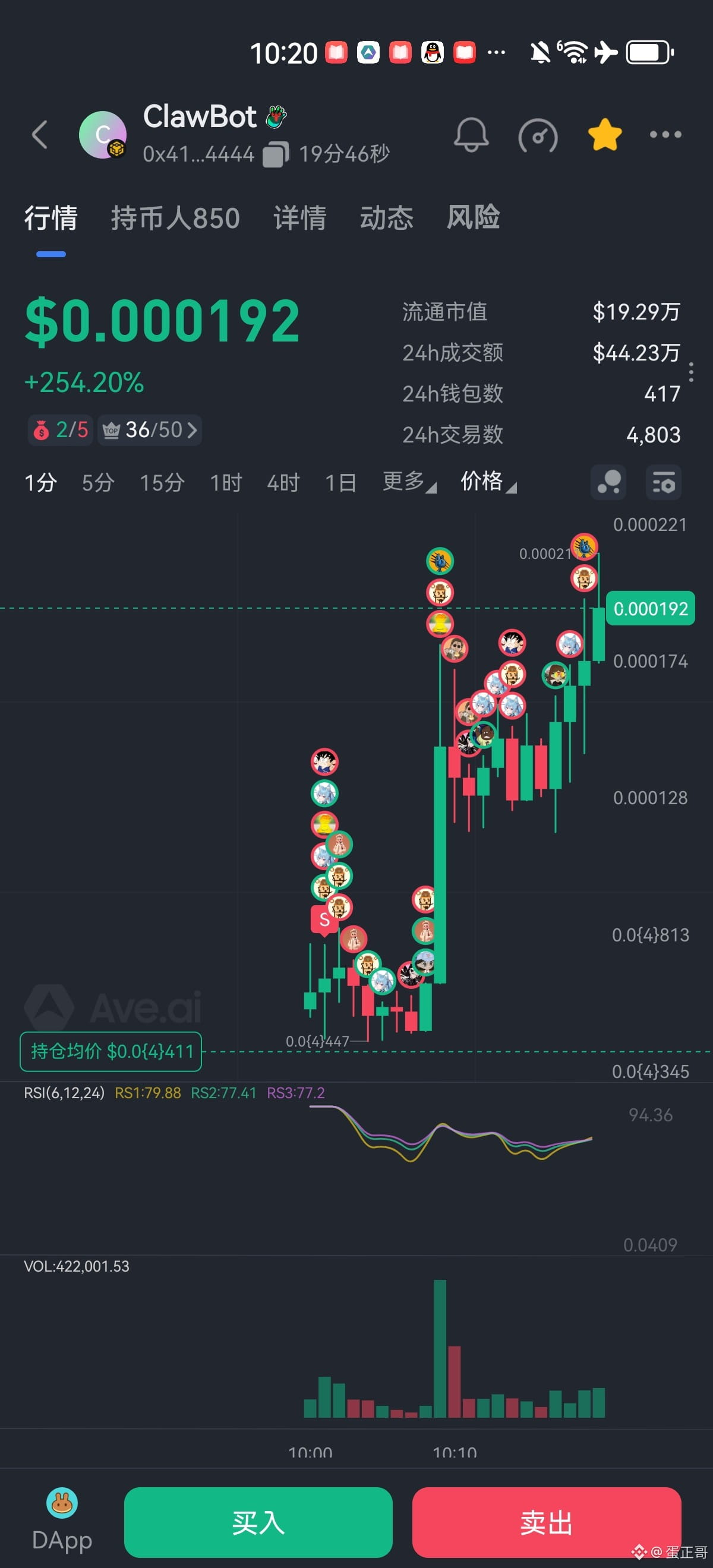Open the TOP 36/50 holders chip
This screenshot has height=1568, width=713.
150,431
